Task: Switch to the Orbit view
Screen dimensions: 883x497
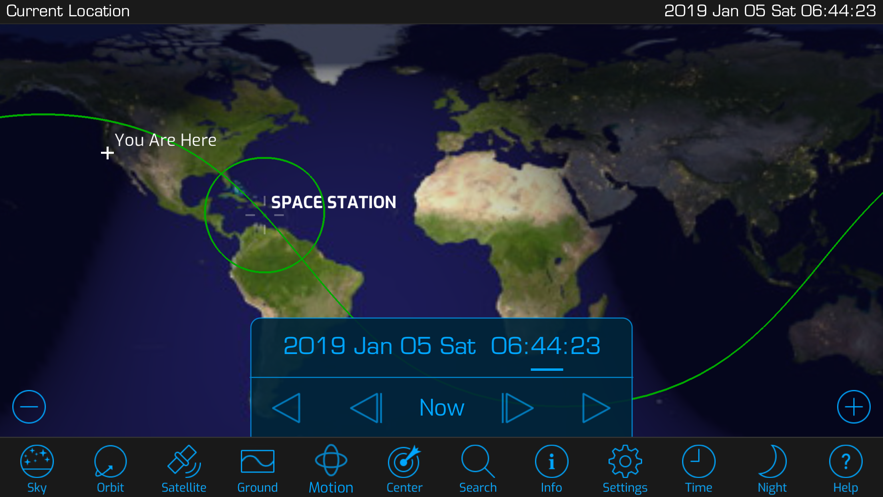Action: click(x=110, y=468)
